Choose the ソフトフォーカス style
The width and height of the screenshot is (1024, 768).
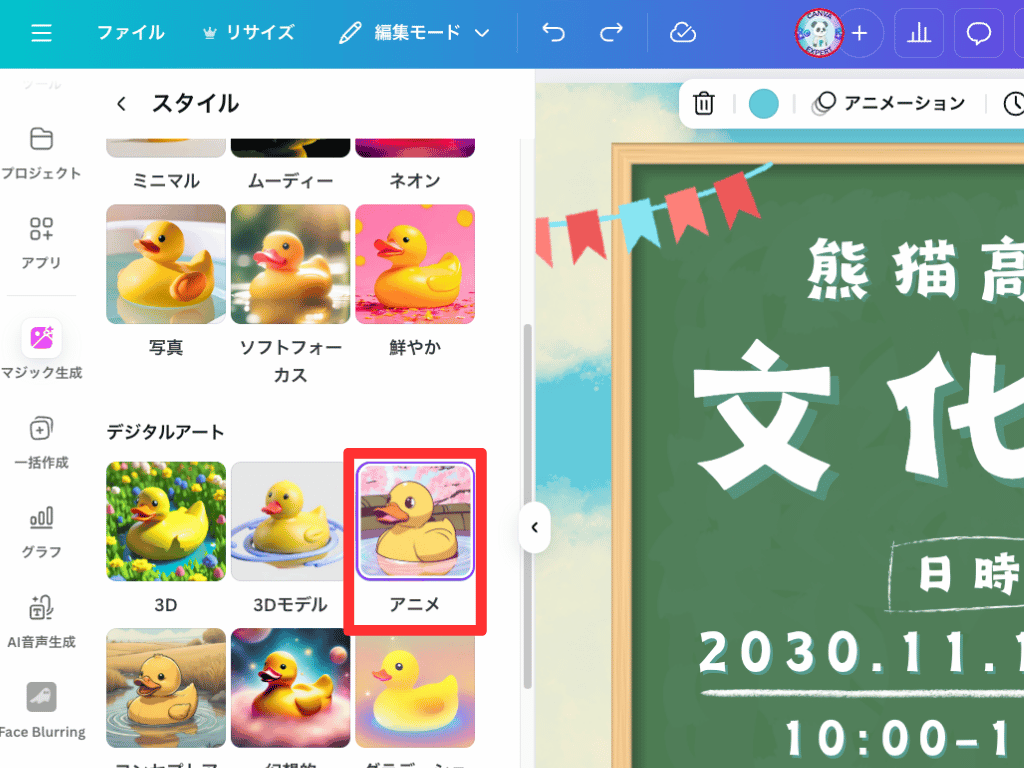(x=290, y=264)
